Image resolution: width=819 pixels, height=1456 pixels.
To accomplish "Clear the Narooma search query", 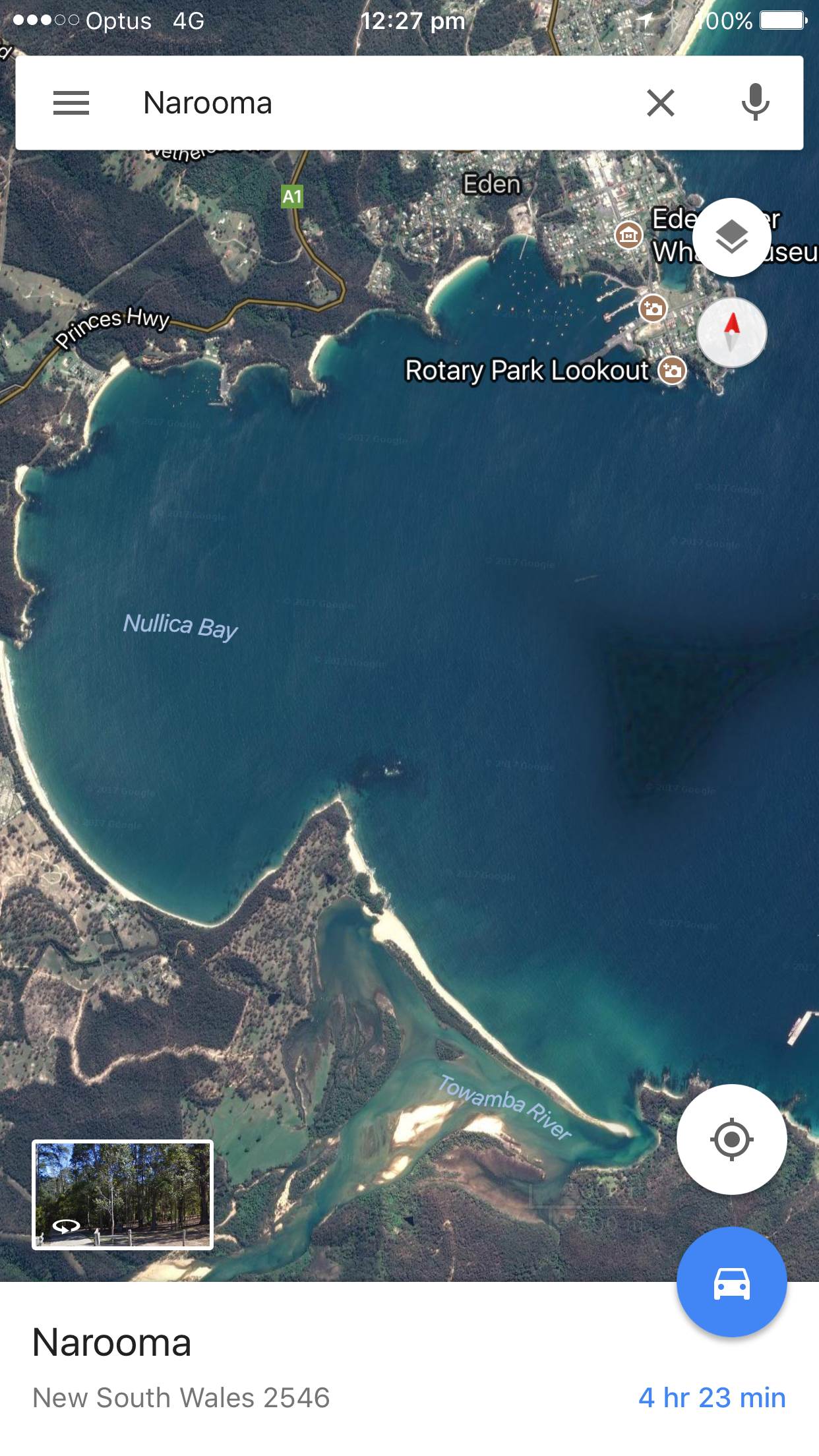I will [x=660, y=103].
